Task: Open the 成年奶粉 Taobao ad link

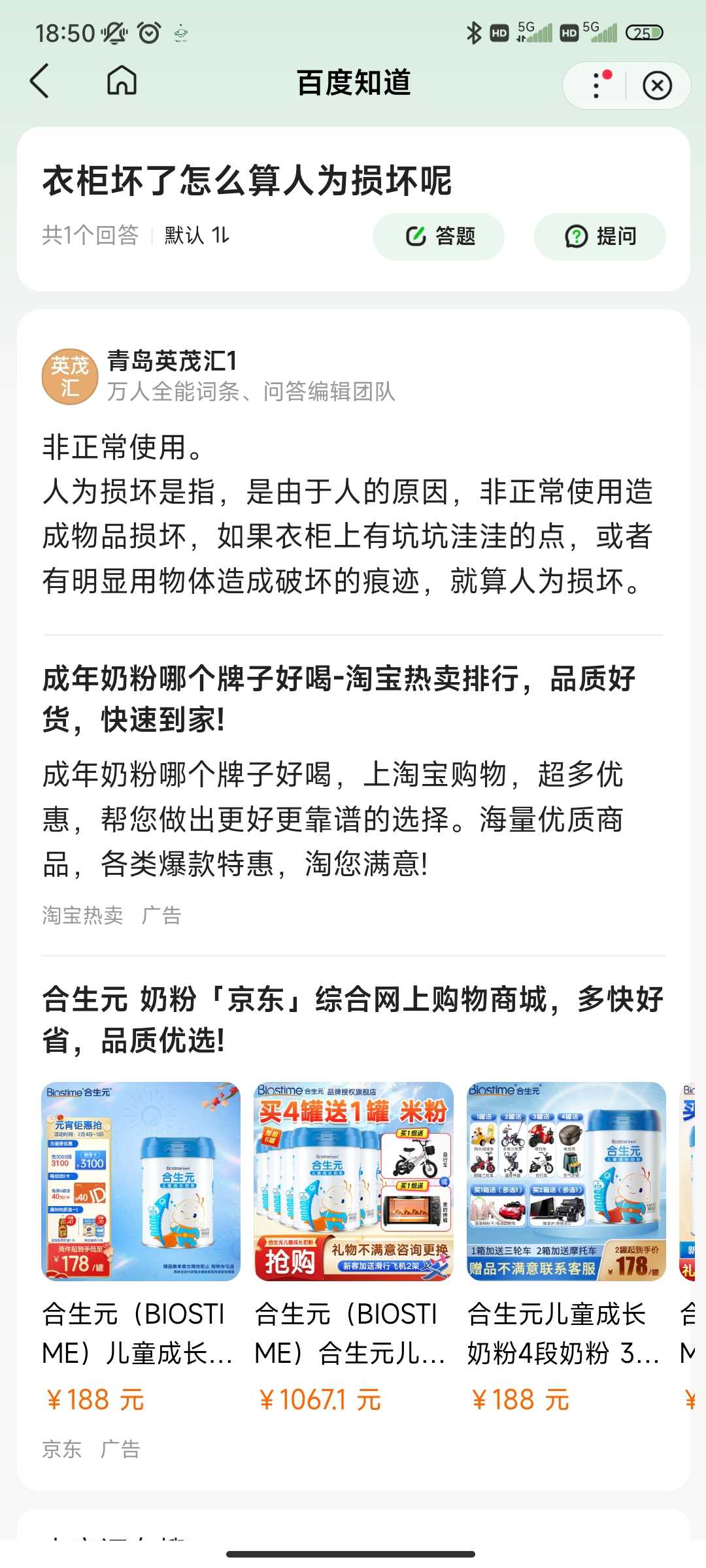Action: 339,698
